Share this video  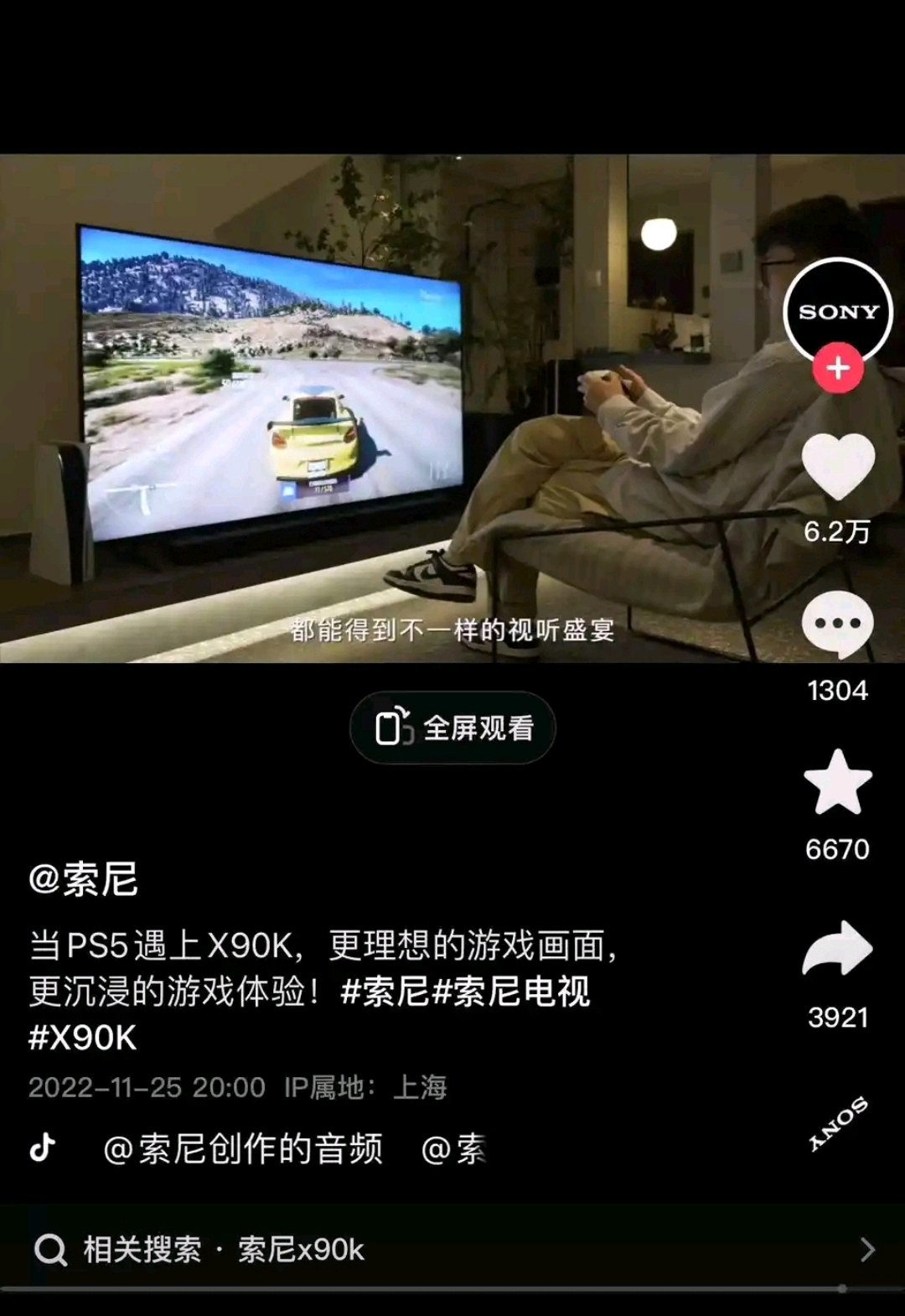coord(838,948)
